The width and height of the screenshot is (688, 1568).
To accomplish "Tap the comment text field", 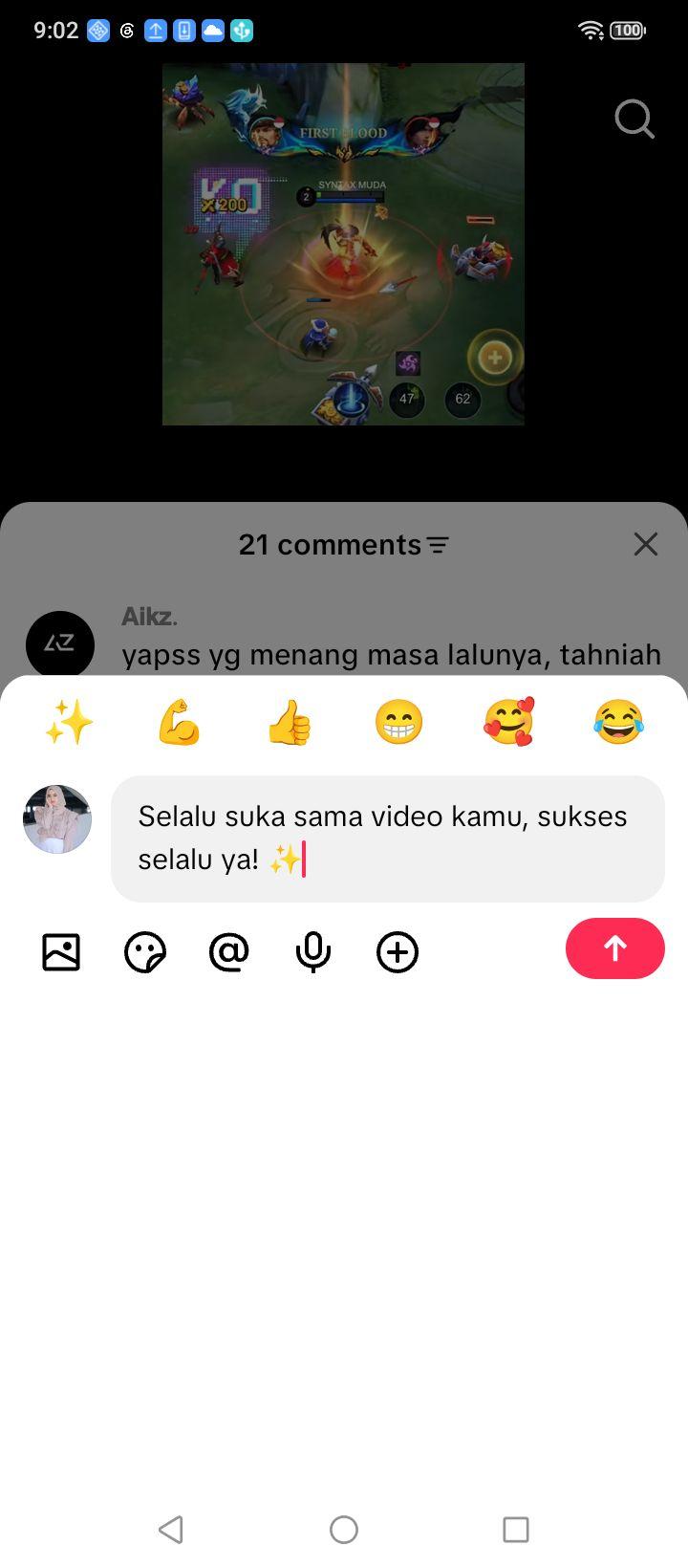I will 388,838.
